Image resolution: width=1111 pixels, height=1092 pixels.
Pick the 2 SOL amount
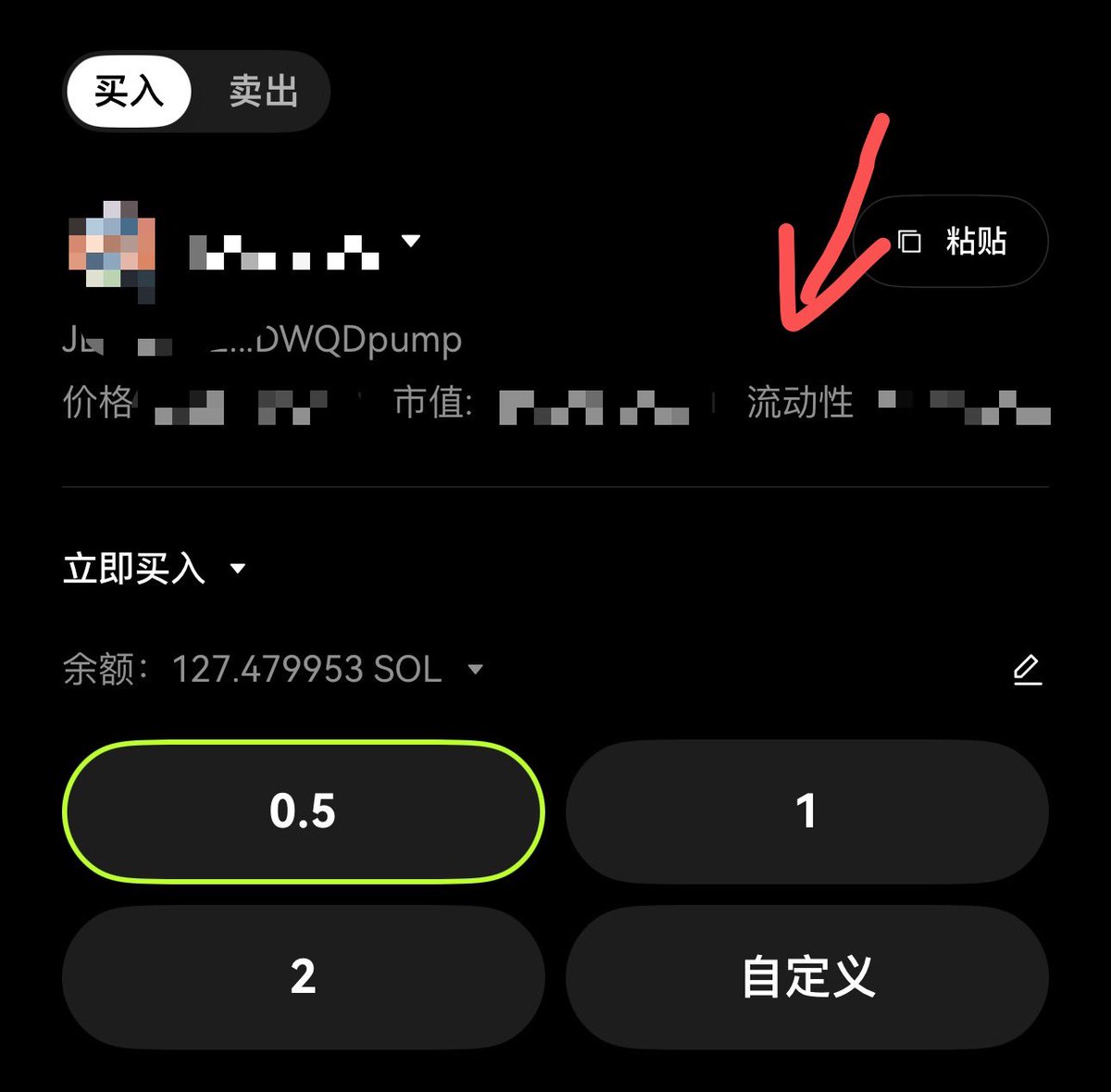pyautogui.click(x=303, y=976)
